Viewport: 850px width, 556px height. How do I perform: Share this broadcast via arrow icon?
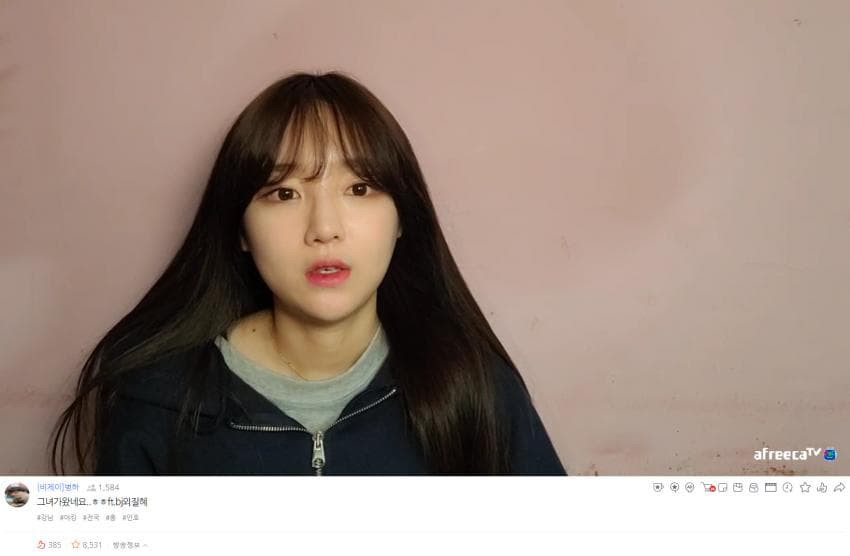click(x=838, y=487)
